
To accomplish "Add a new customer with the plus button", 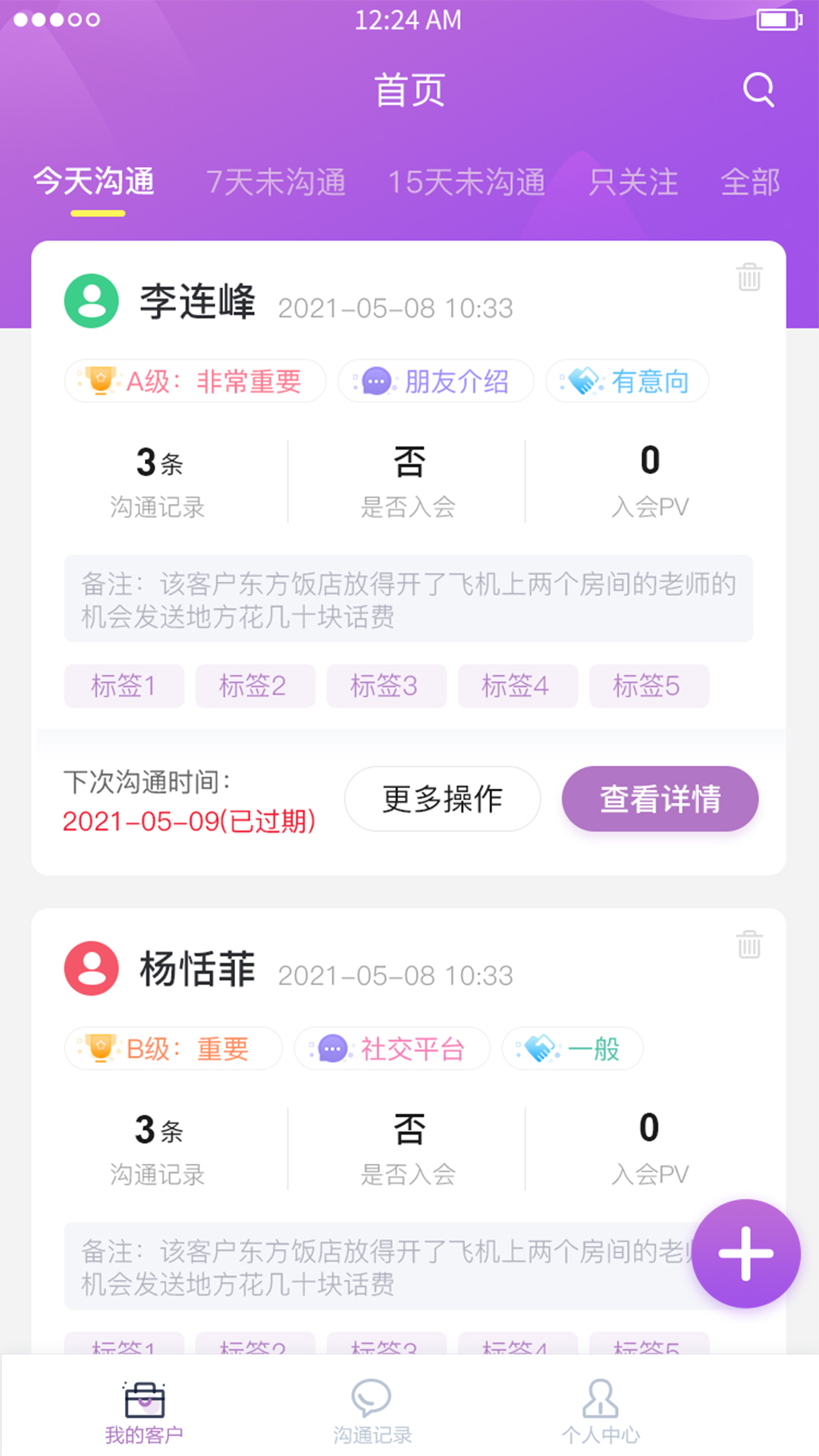I will [746, 1254].
